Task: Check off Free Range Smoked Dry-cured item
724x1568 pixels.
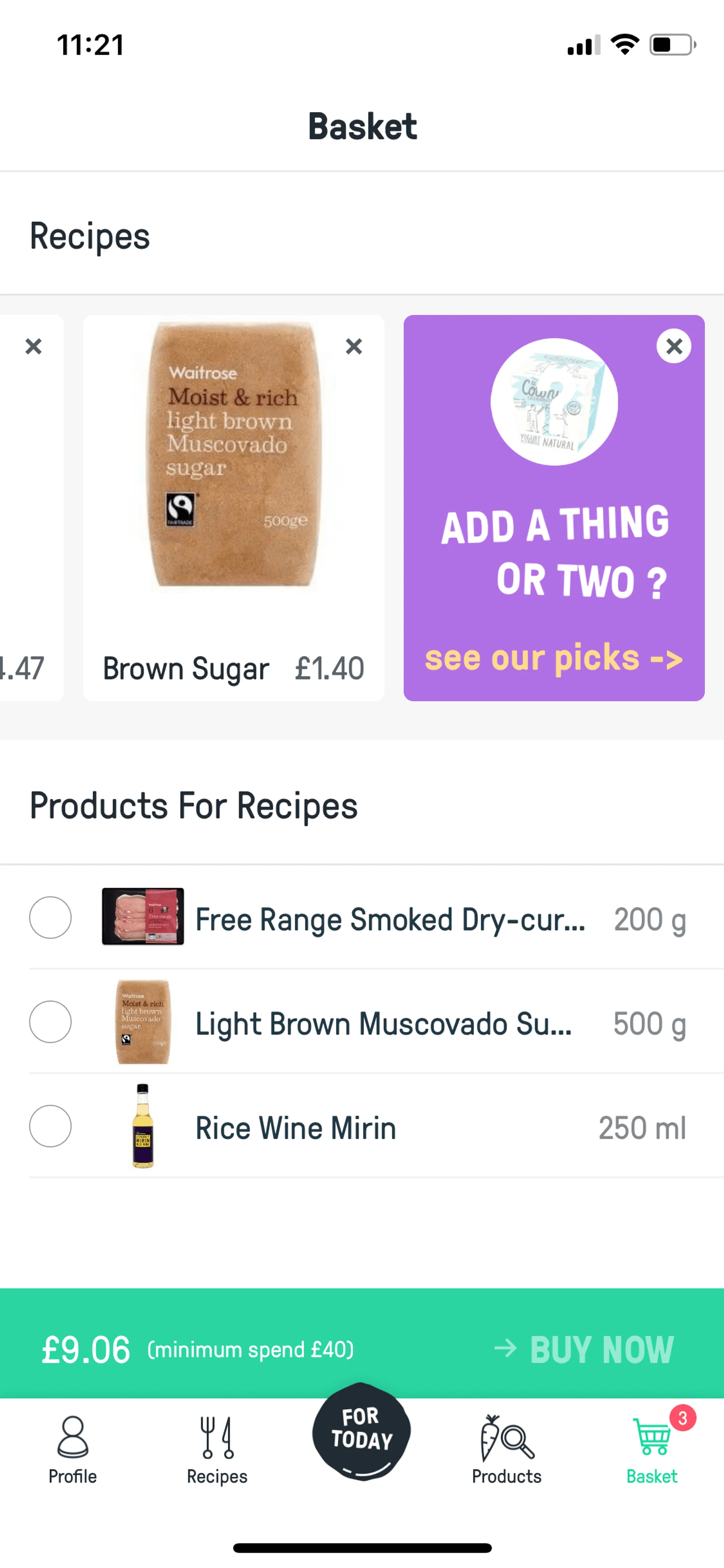Action: pyautogui.click(x=51, y=917)
